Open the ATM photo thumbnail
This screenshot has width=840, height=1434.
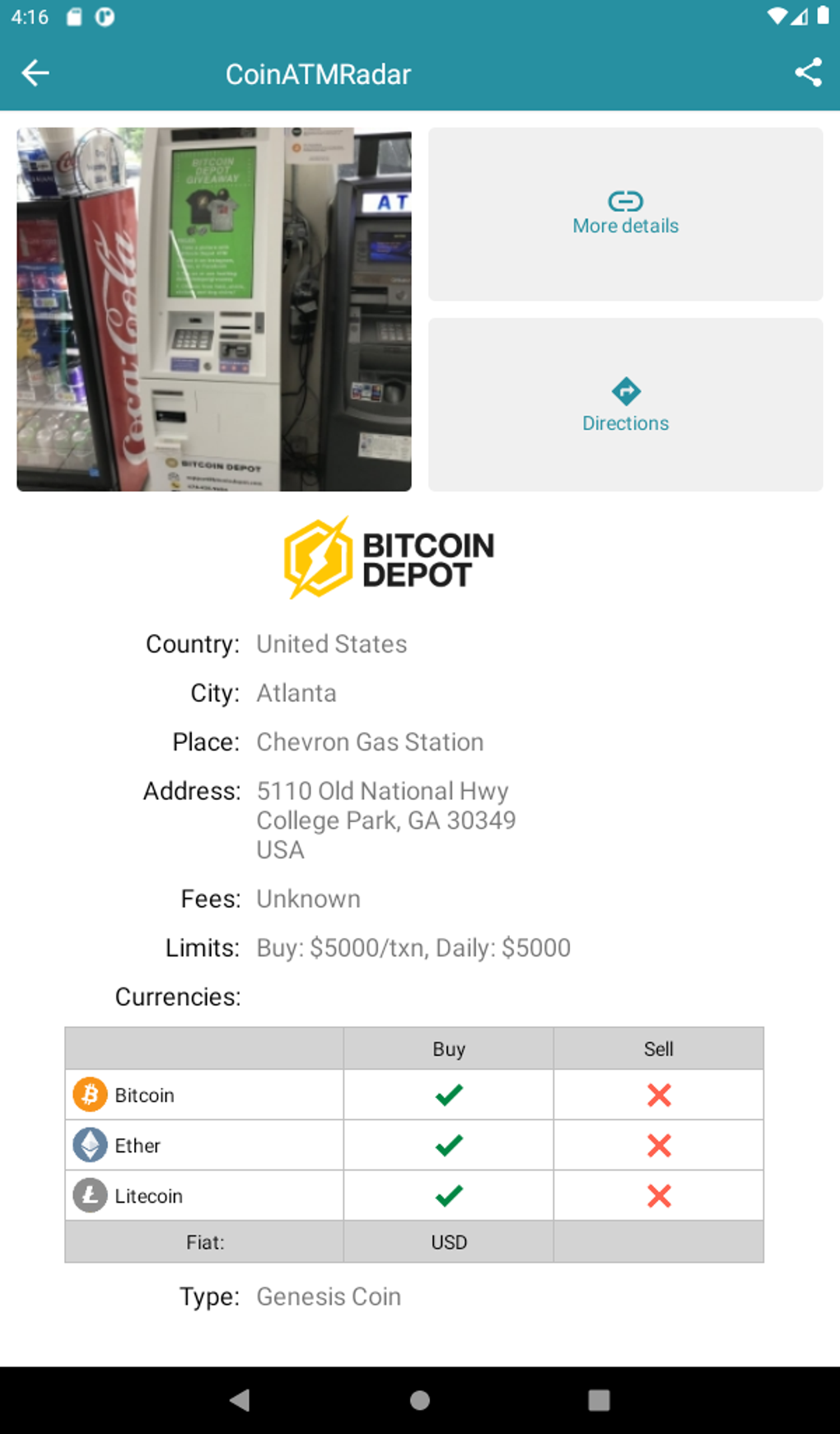coord(213,309)
